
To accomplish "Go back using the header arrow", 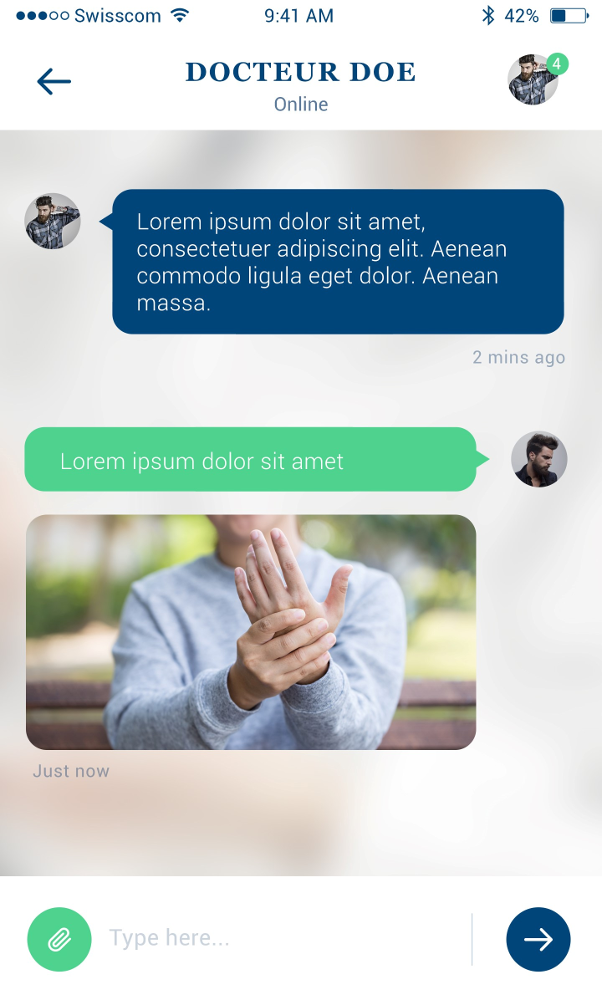I will 54,82.
